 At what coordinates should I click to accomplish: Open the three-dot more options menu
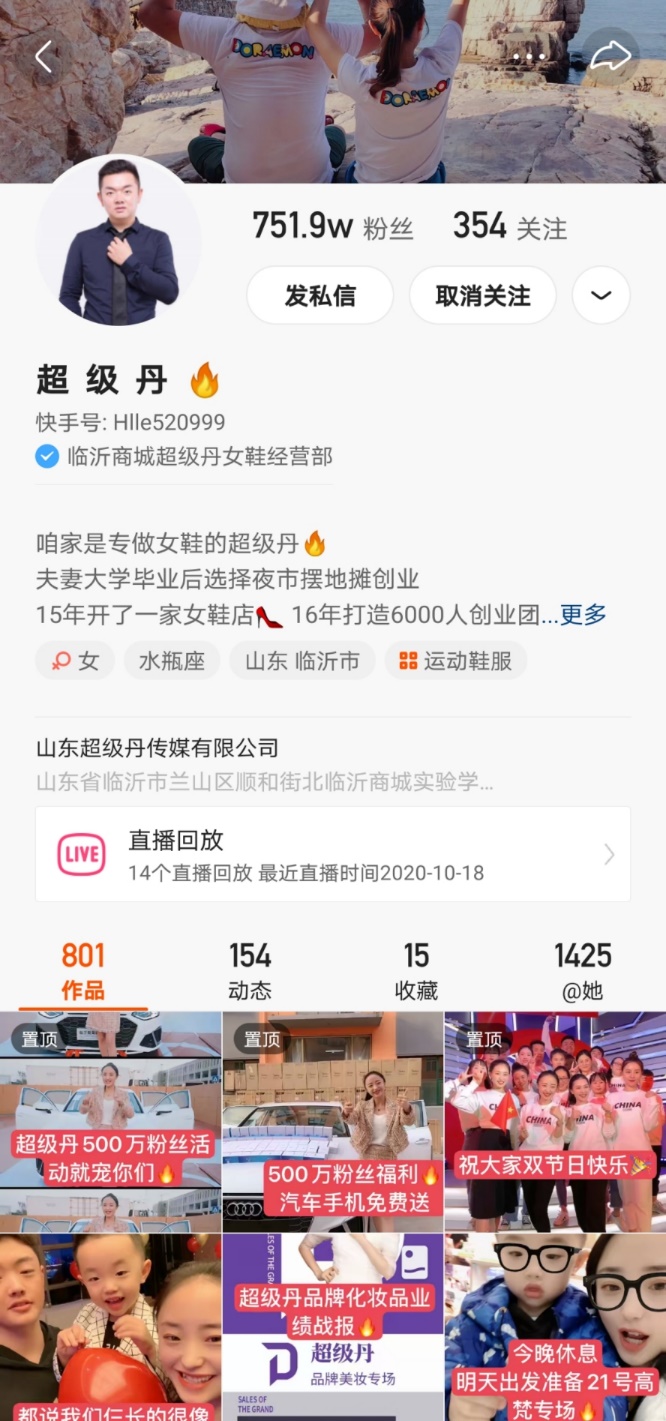click(x=529, y=57)
